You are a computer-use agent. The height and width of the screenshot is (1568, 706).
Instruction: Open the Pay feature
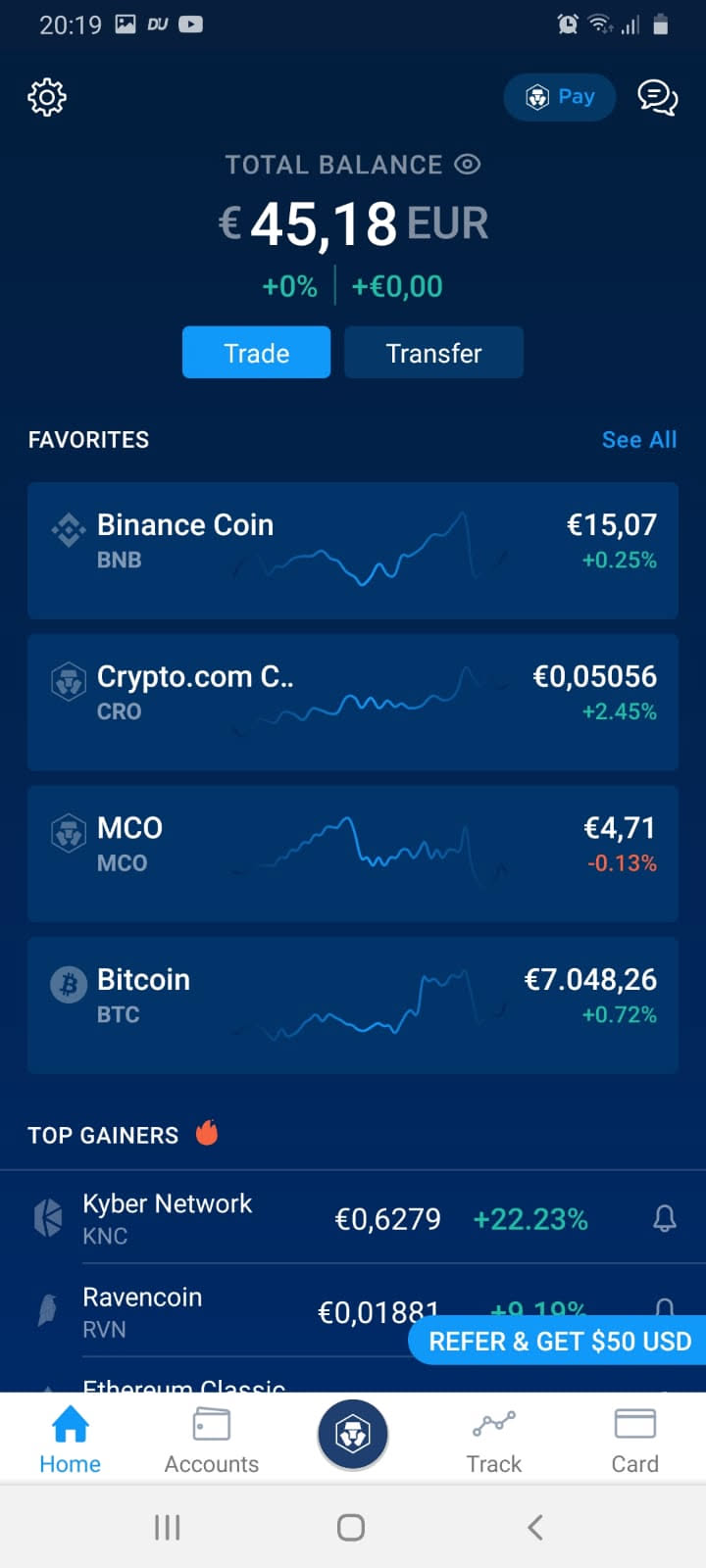click(x=560, y=97)
